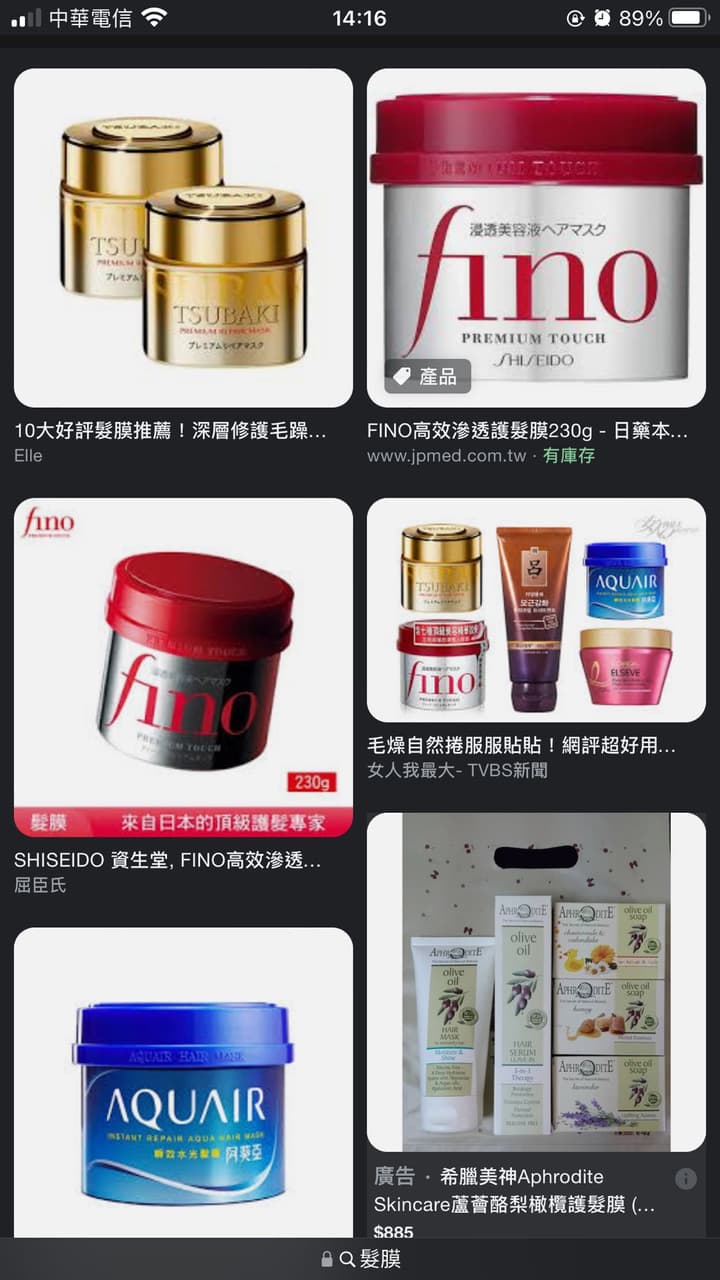
Task: Open the SHISEIDO FINO result from 屈臣氏
Action: click(x=183, y=667)
